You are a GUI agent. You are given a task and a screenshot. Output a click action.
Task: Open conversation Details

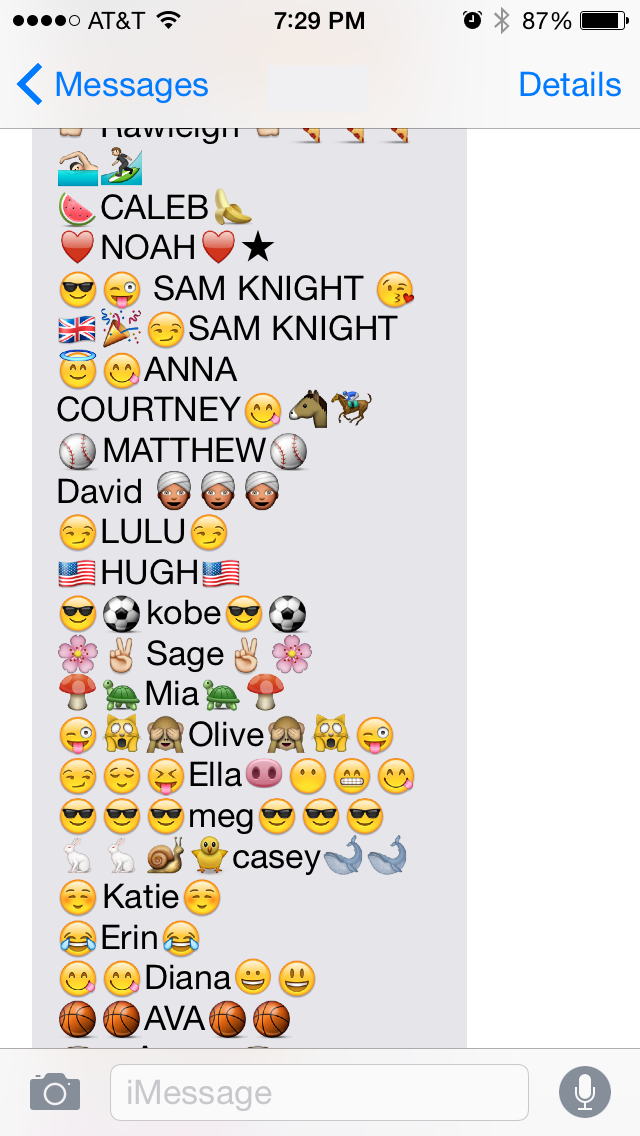click(x=570, y=85)
